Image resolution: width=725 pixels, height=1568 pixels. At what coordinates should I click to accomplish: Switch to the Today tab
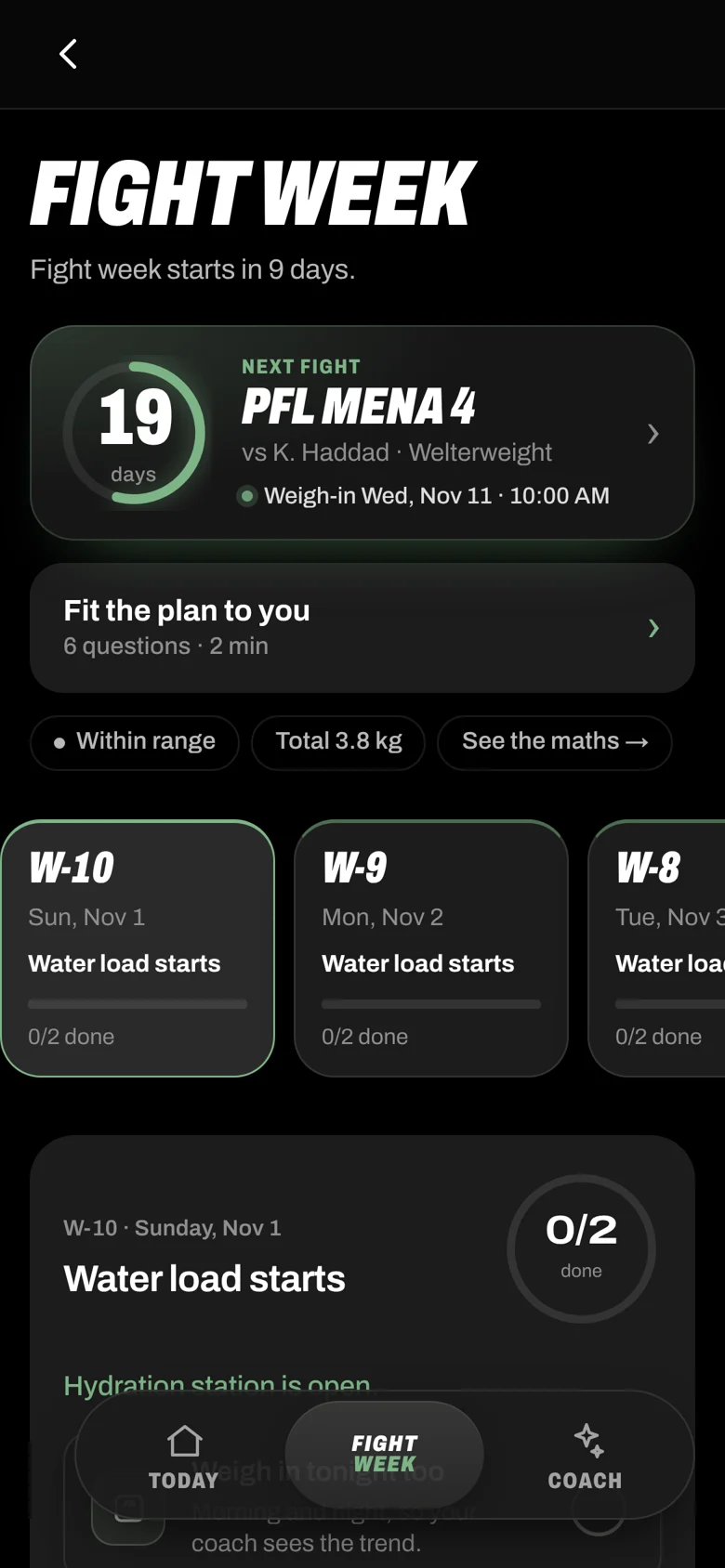point(184,1457)
